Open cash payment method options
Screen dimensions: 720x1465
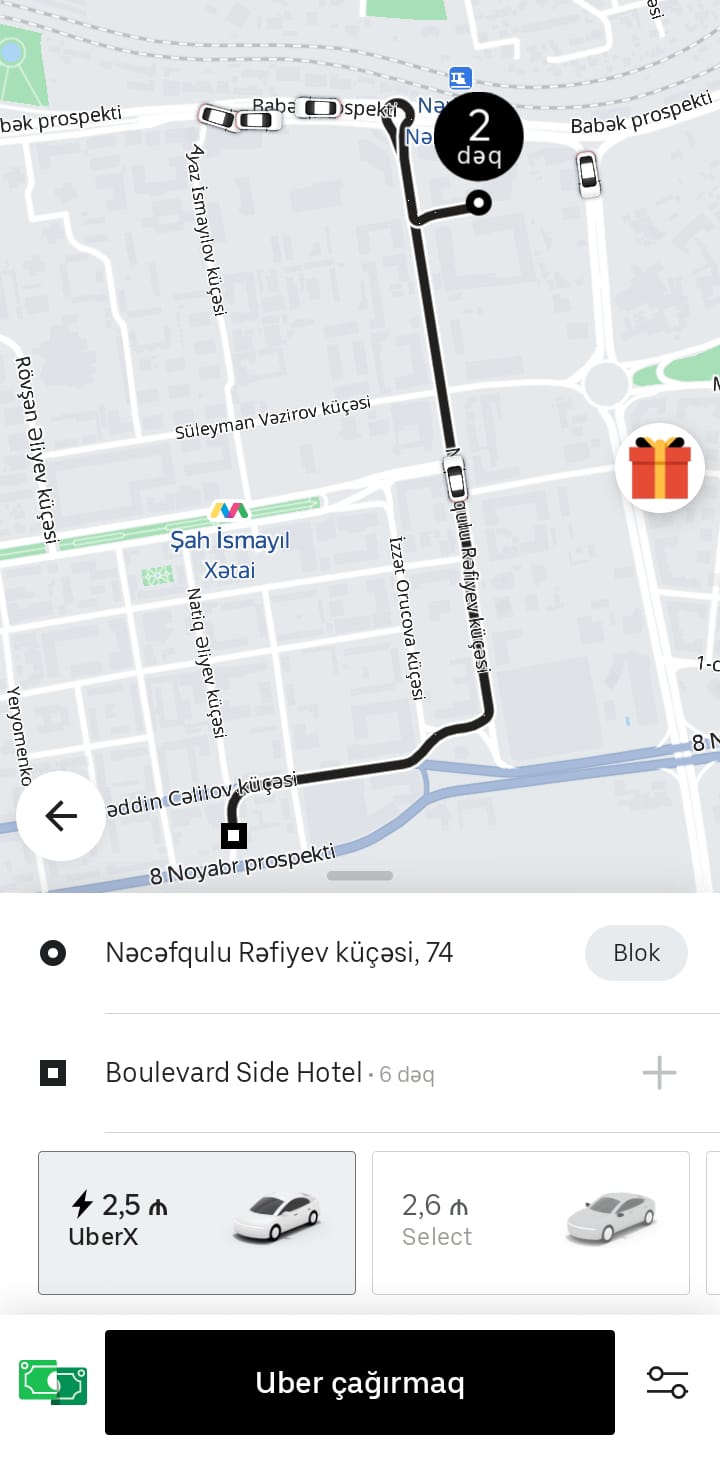(x=53, y=1383)
